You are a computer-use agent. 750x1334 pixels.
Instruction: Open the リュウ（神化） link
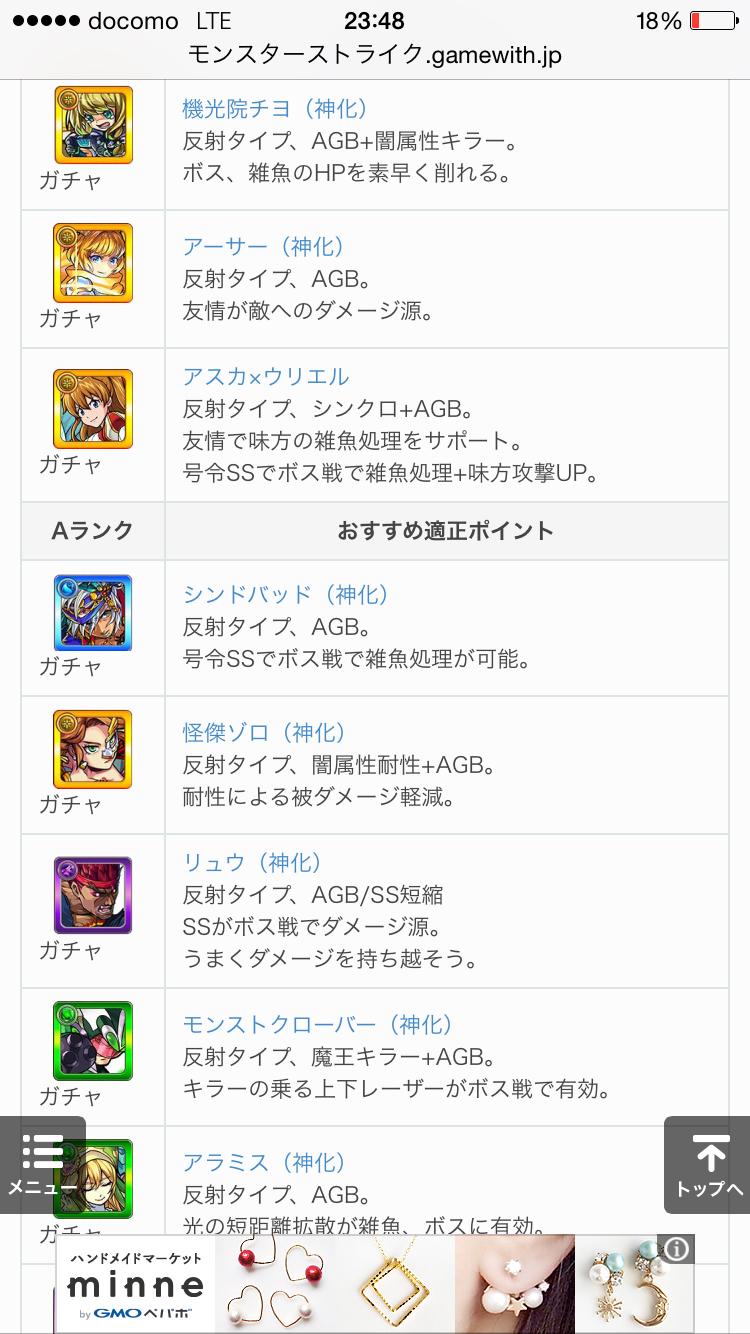pos(252,862)
